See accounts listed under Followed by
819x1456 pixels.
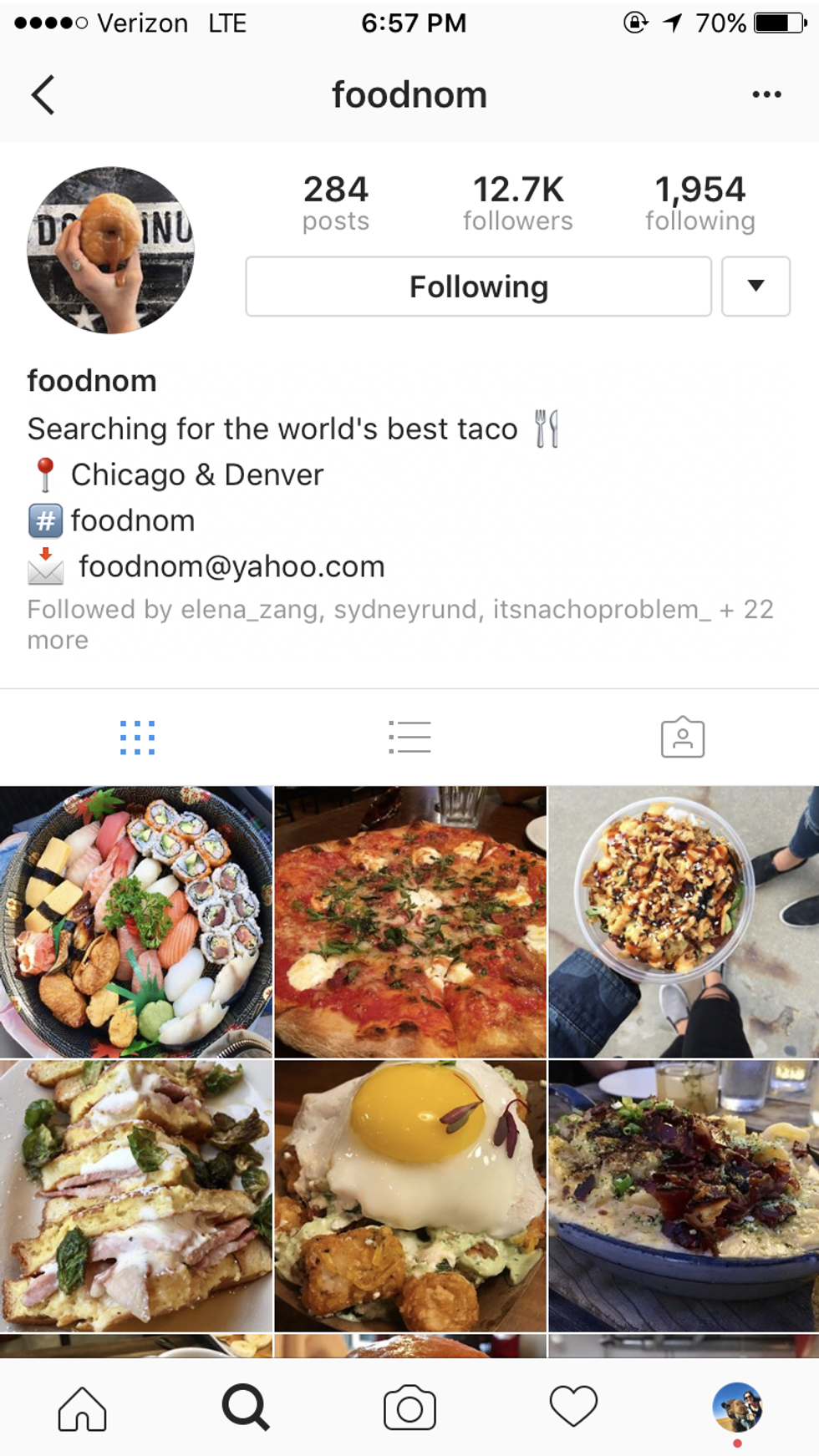[399, 623]
